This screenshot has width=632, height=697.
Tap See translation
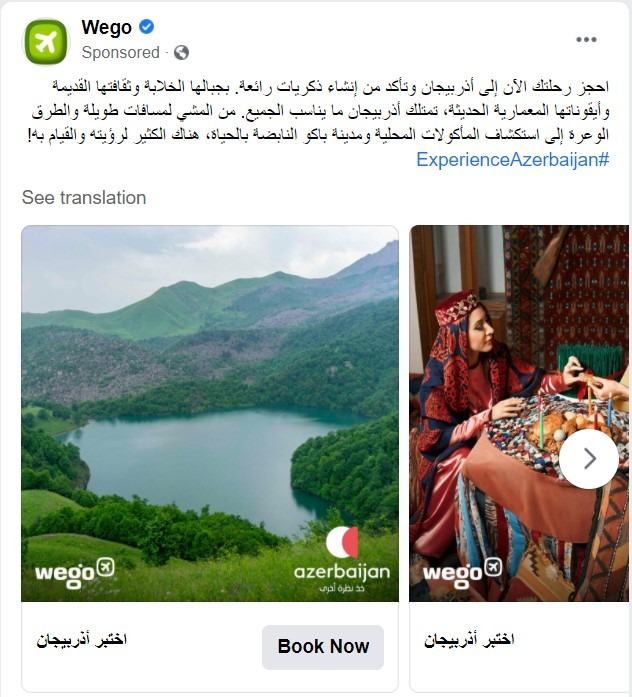(84, 198)
